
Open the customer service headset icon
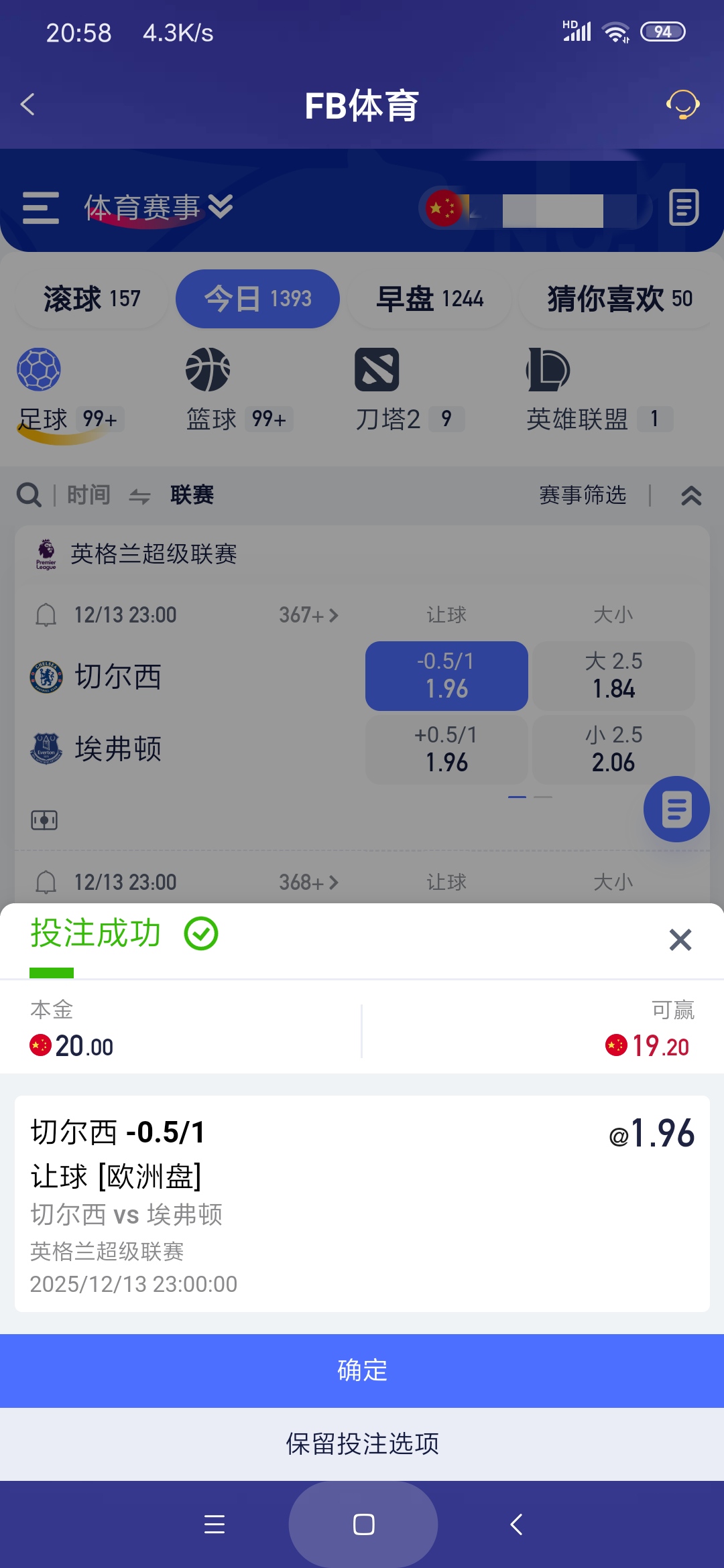click(x=681, y=105)
